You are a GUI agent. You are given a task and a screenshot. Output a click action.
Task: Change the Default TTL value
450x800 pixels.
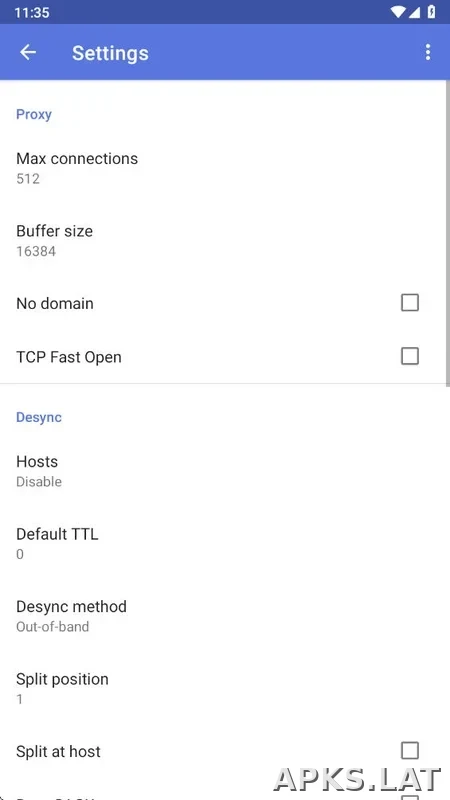point(223,543)
